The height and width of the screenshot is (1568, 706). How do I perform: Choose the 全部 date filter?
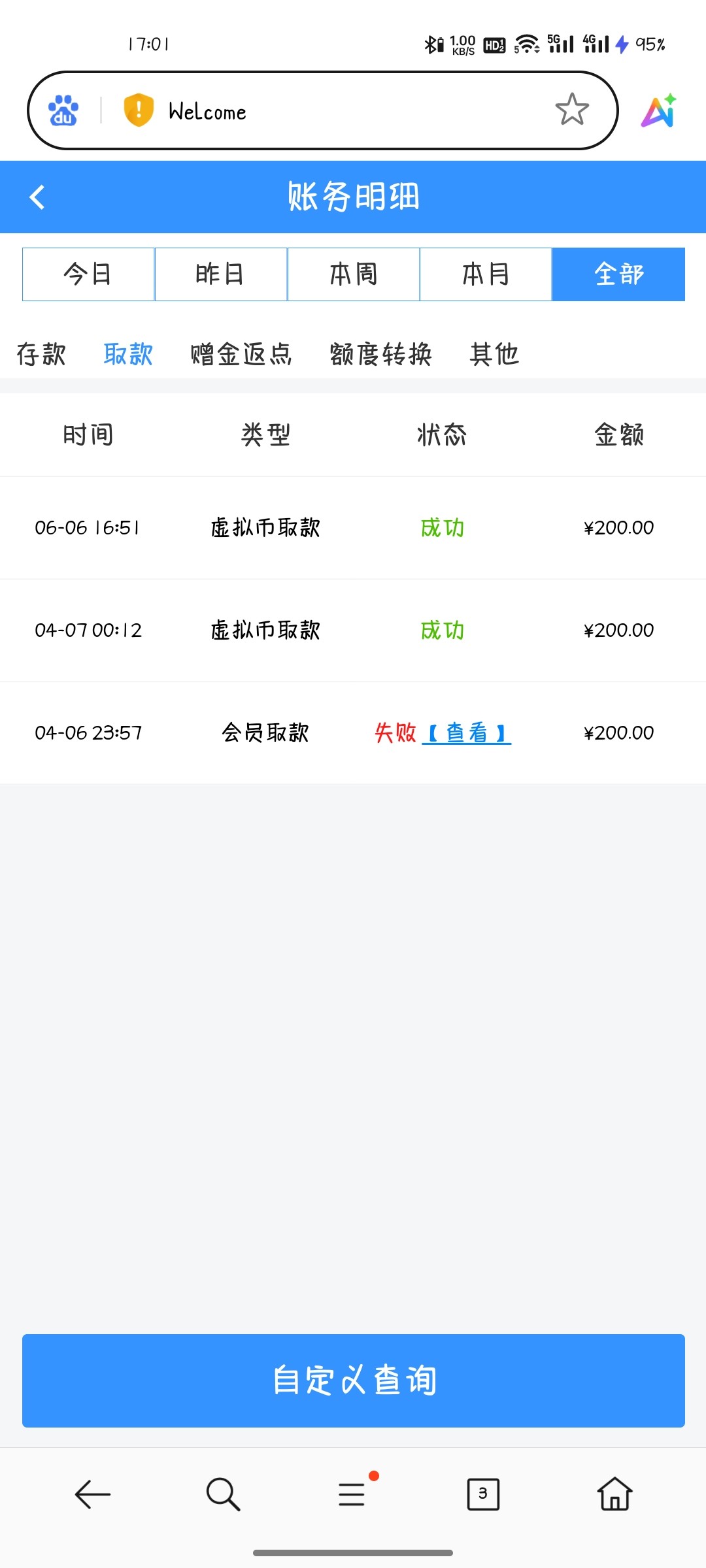(x=618, y=274)
